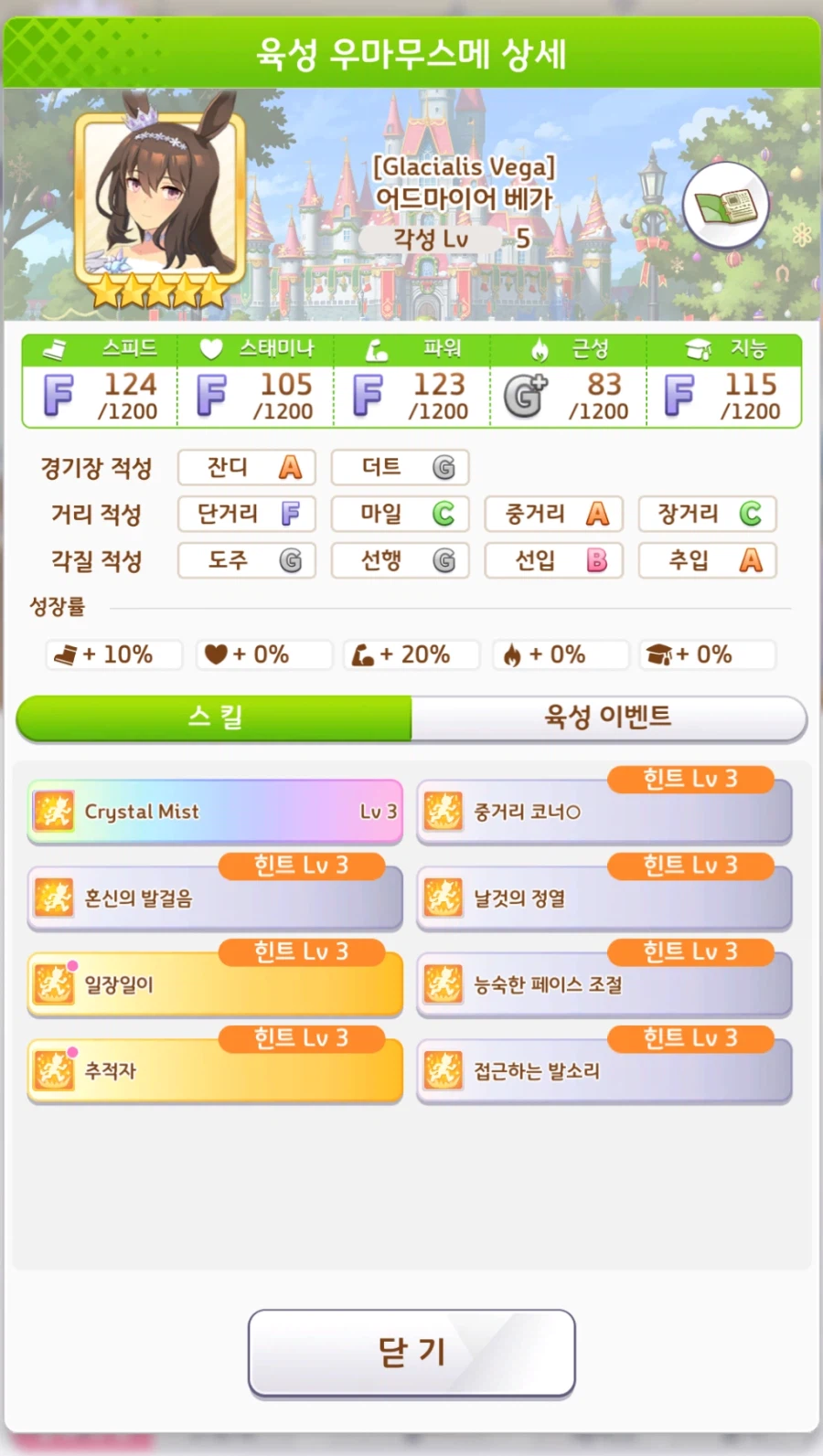Screen dimensions: 823x1456
Task: Click the Crystal Mist skill icon
Action: 52,812
